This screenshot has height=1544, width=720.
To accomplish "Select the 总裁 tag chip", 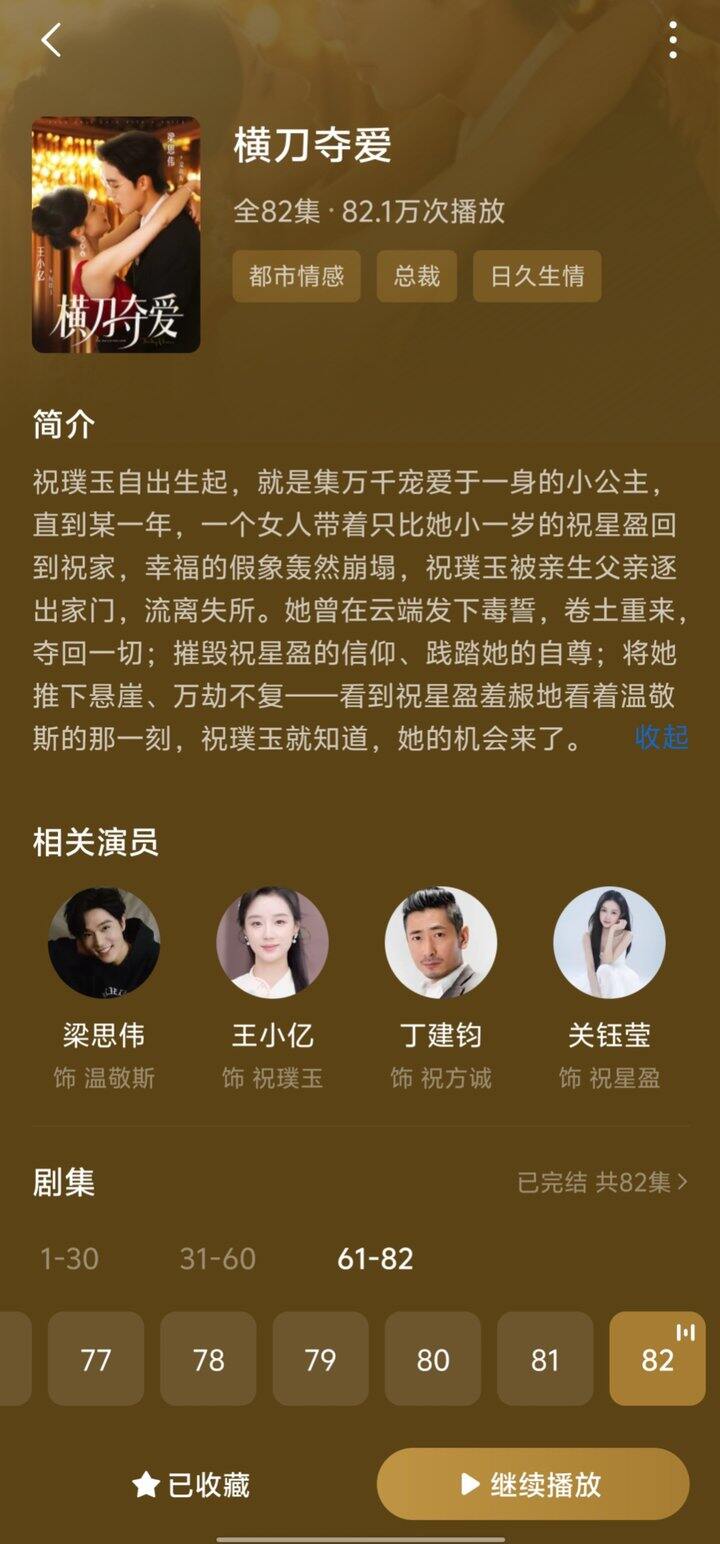I will [x=416, y=276].
